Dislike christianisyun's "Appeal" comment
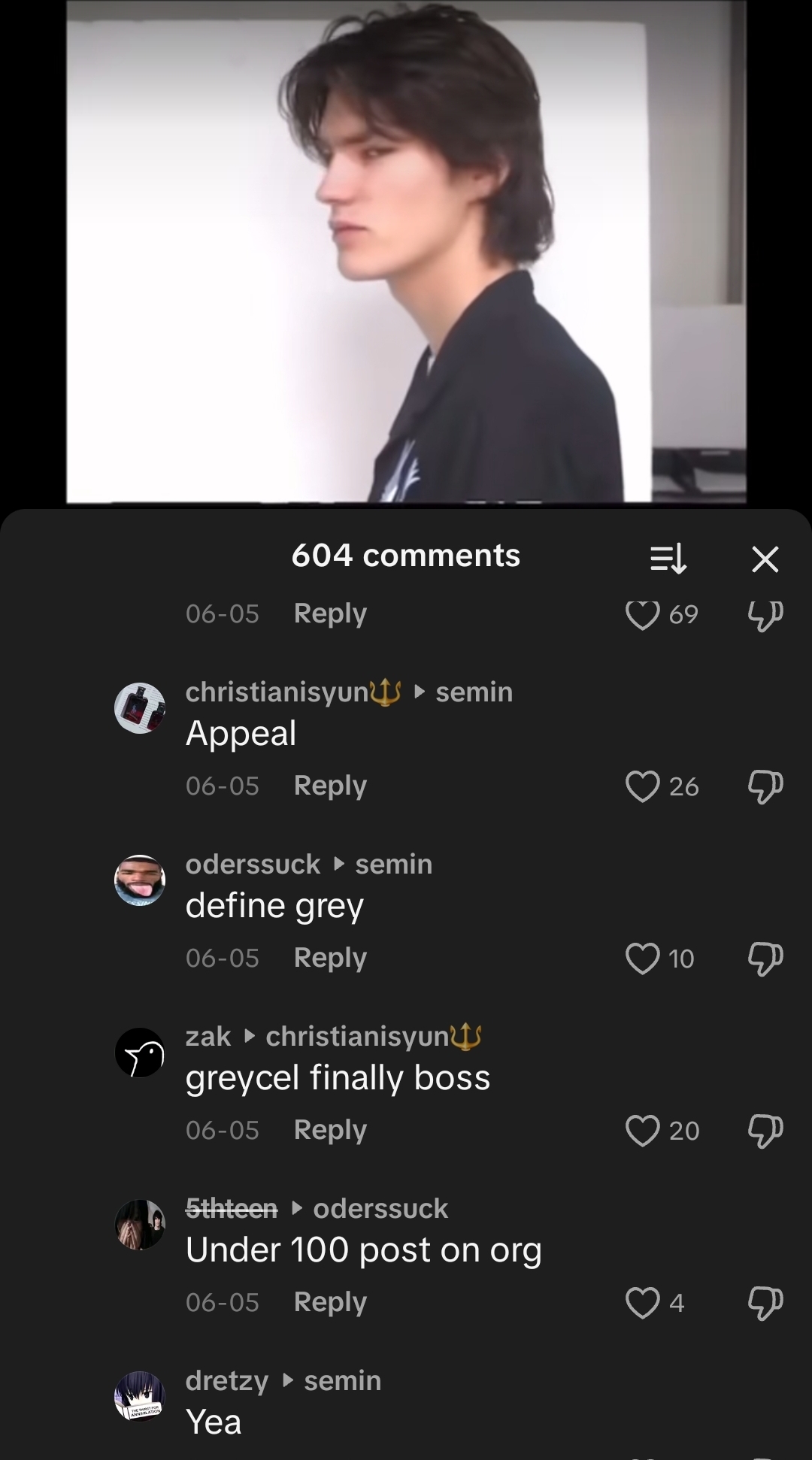 click(x=765, y=786)
